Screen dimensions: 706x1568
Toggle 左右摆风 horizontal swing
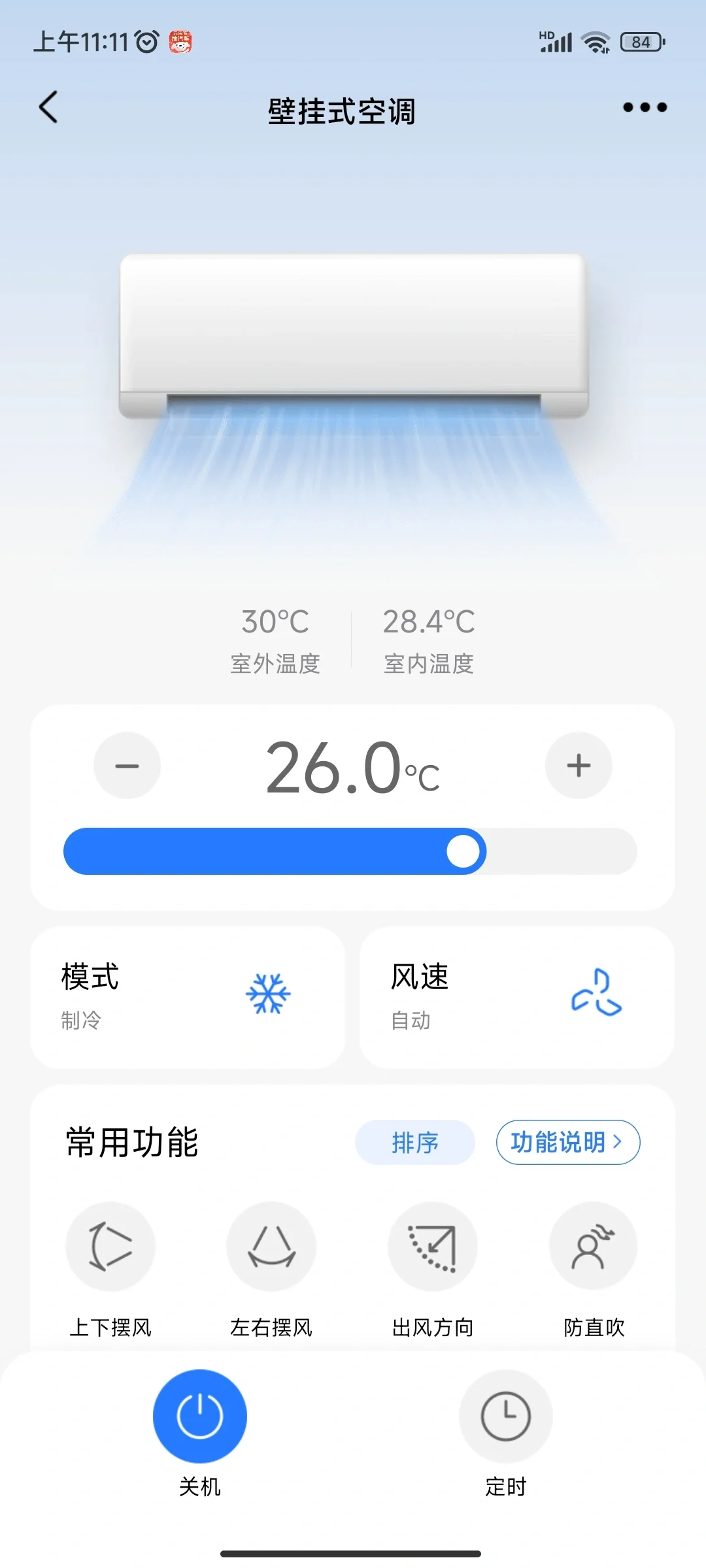click(x=271, y=1247)
